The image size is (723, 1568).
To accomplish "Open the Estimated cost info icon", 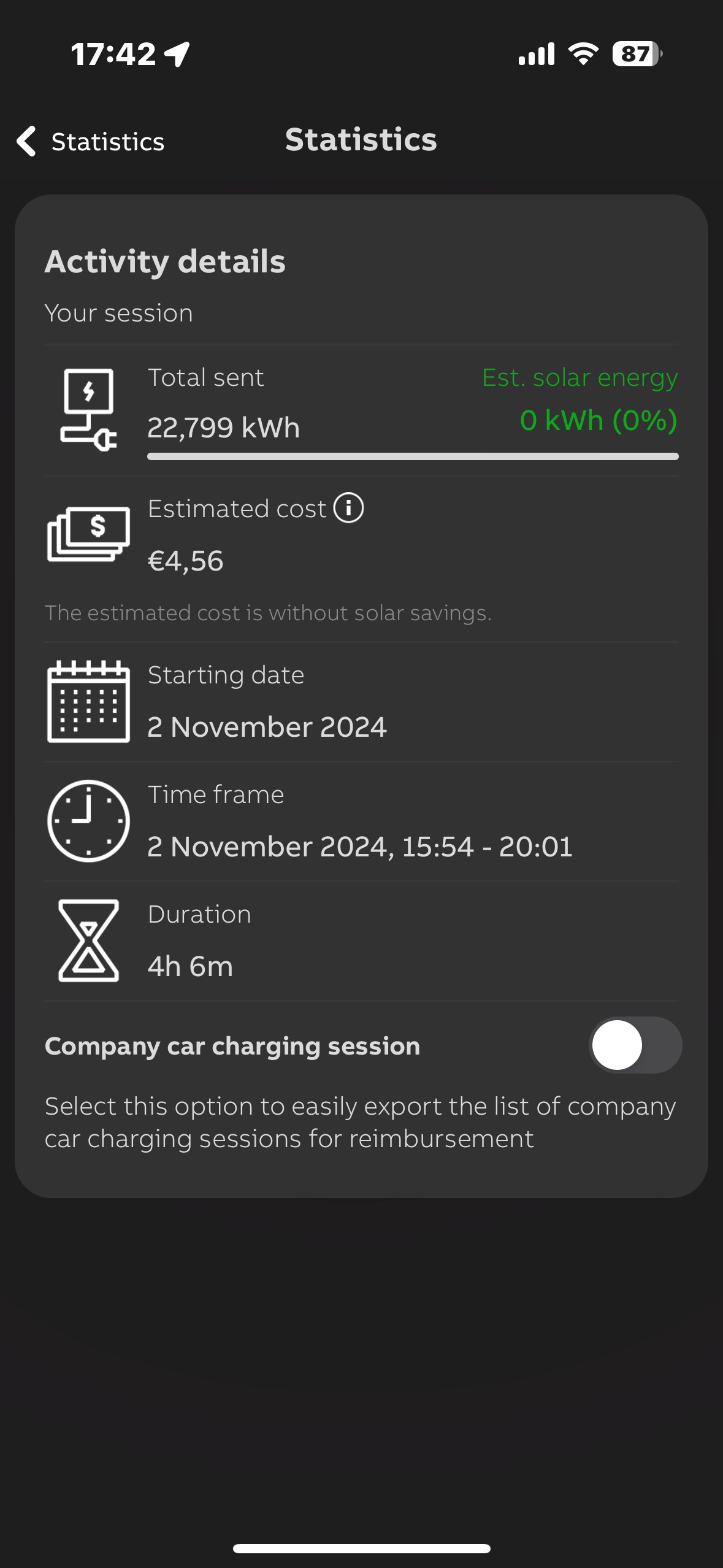I will click(348, 508).
